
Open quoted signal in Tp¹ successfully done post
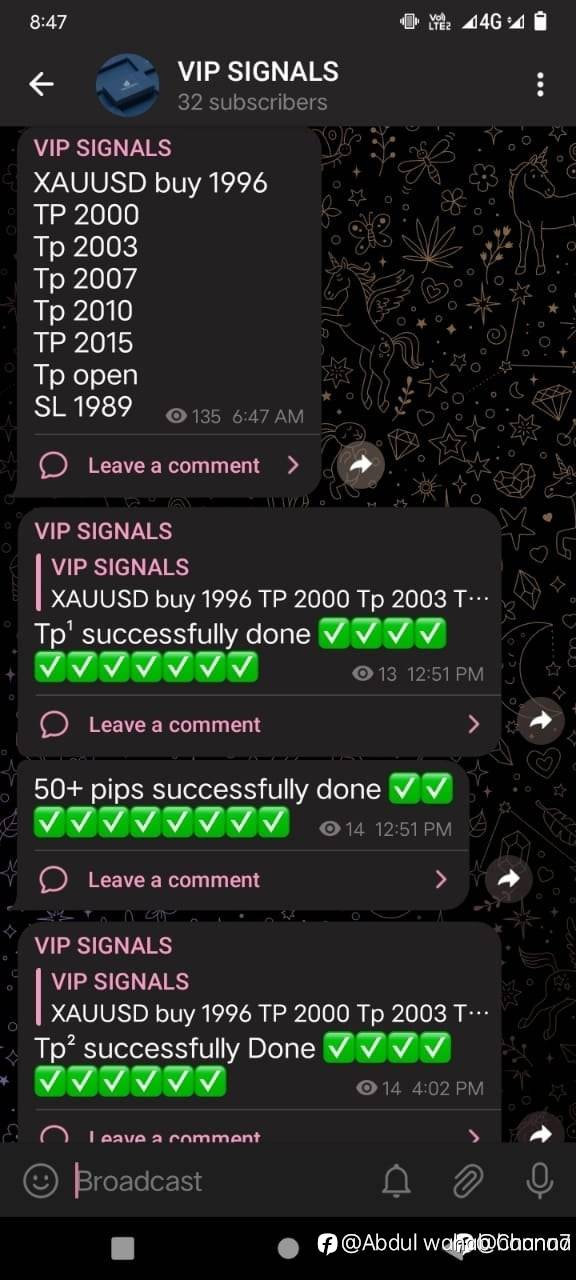pos(263,582)
